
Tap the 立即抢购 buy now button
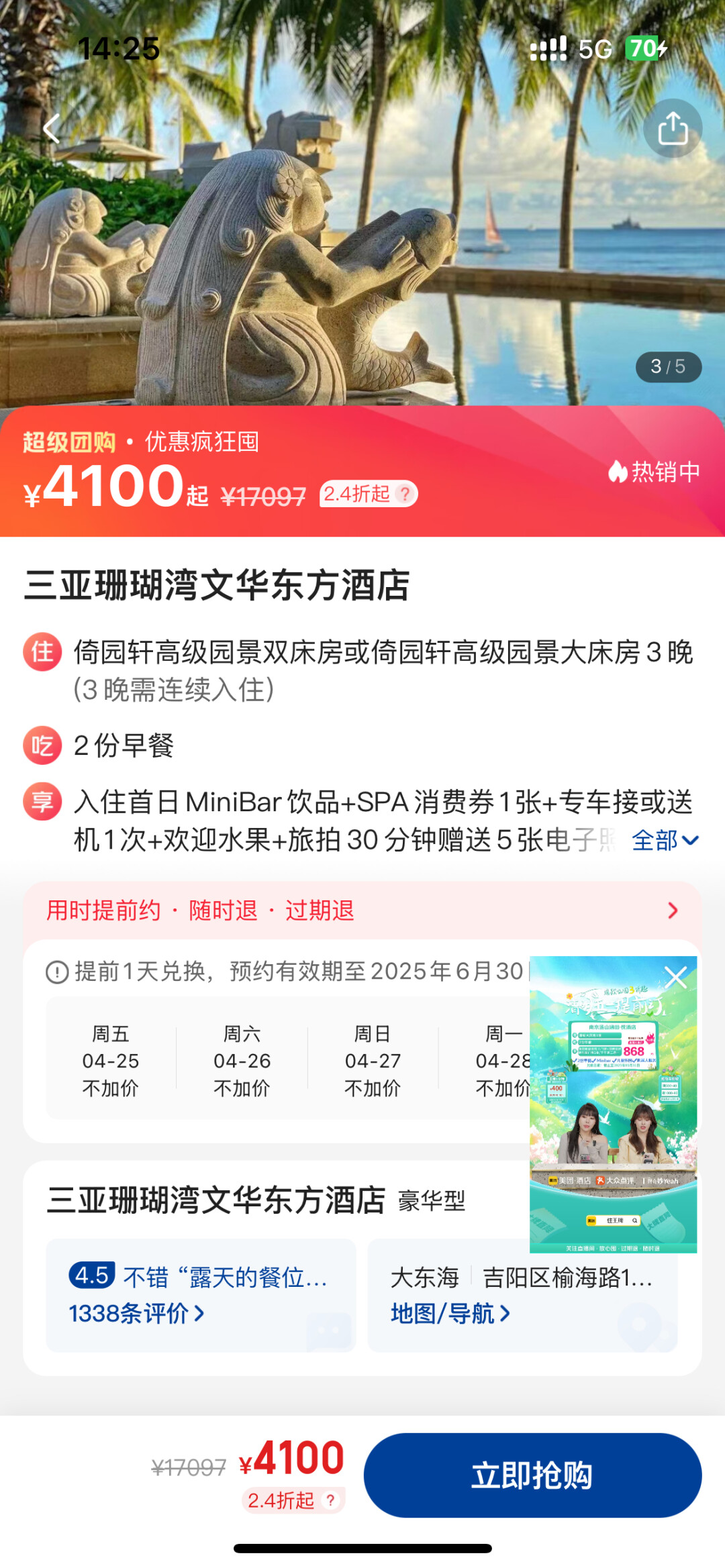532,1475
